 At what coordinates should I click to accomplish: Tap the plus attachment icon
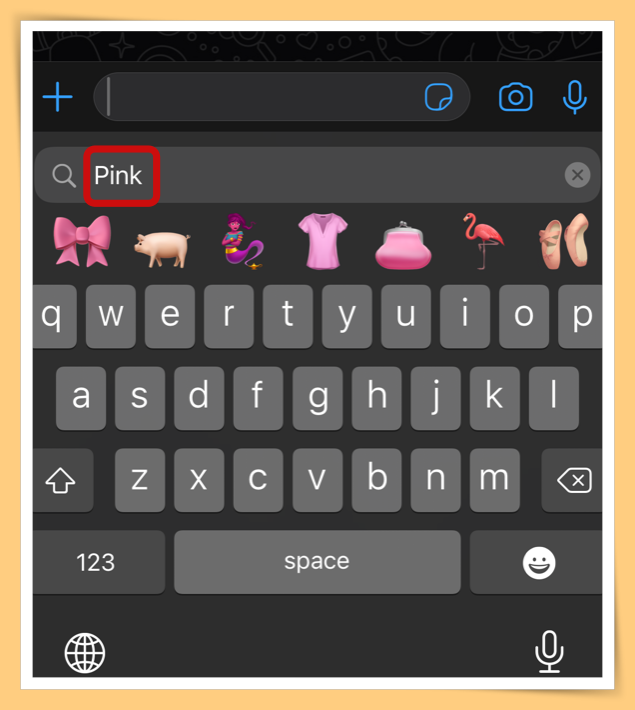click(x=58, y=97)
